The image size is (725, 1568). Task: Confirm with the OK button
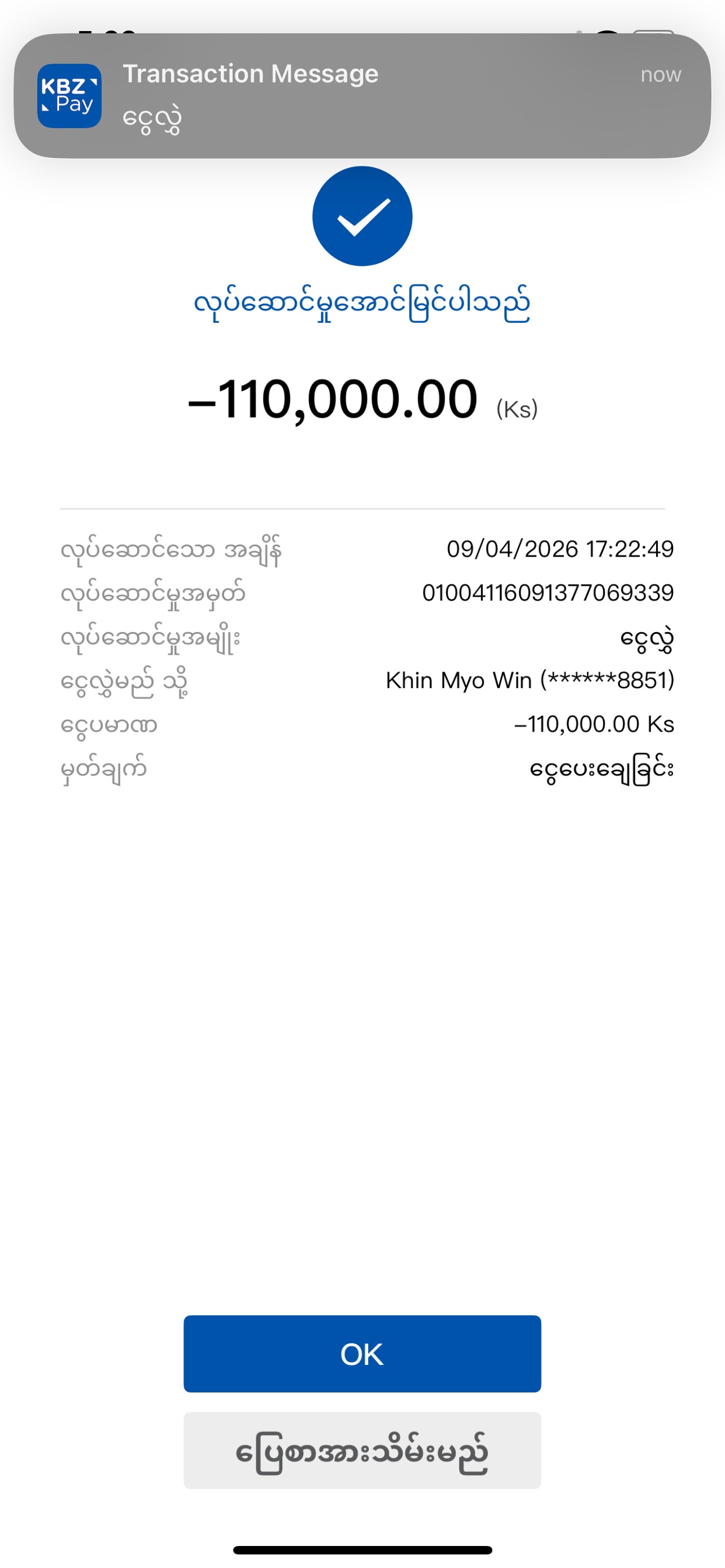point(362,1354)
